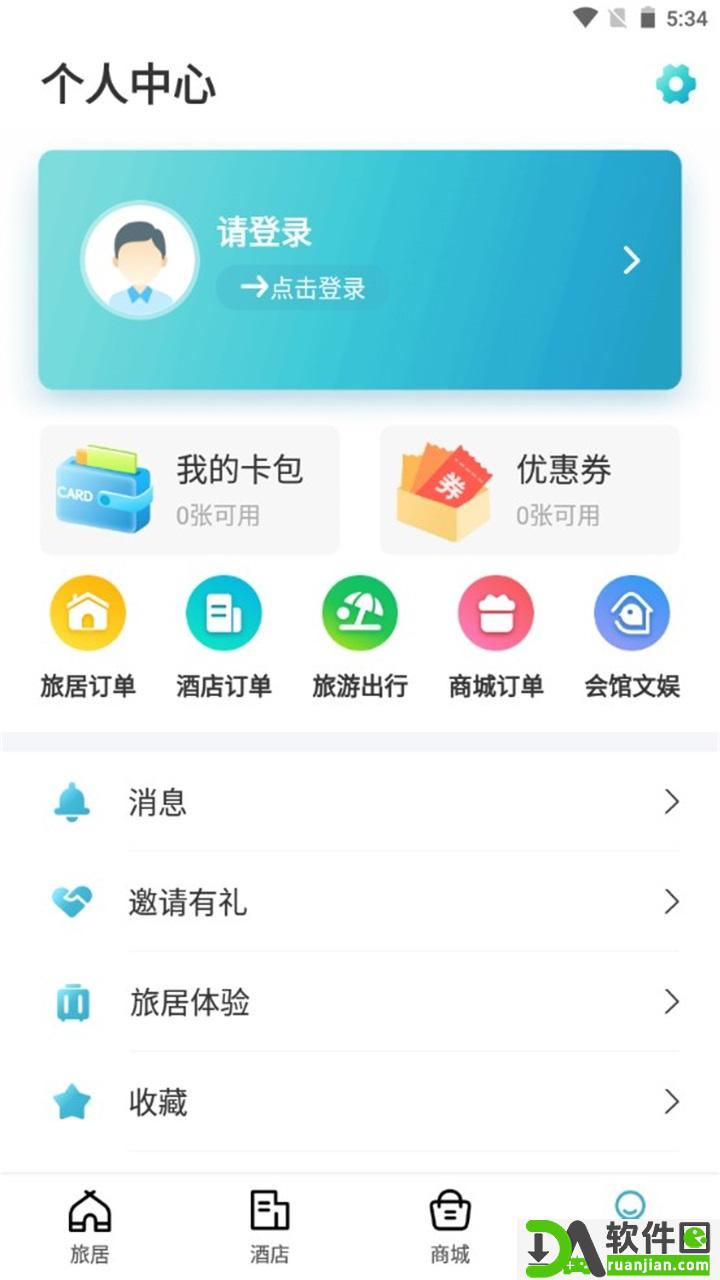Open 酒店订单 (hotel orders)
The image size is (720, 1280).
223,634
